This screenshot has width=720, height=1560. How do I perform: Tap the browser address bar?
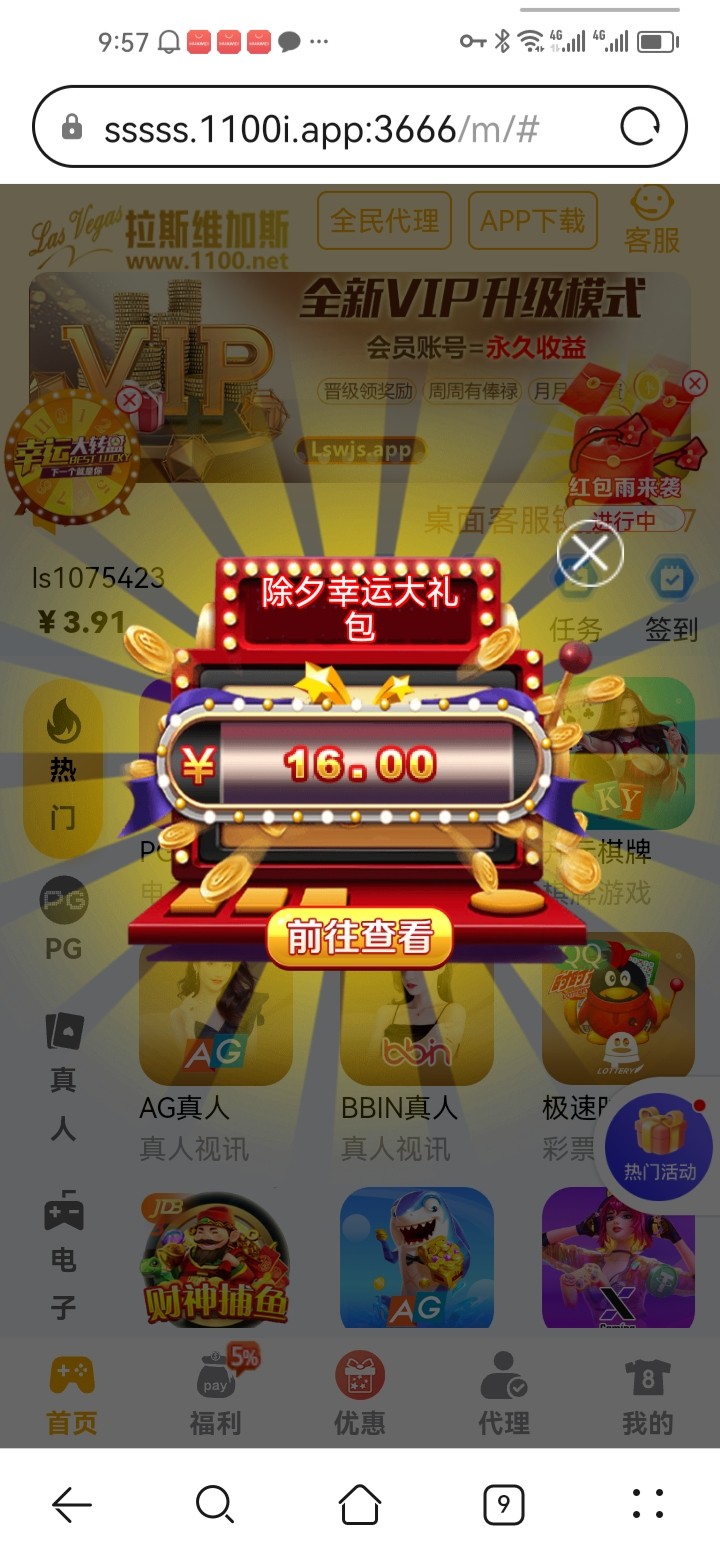(320, 128)
